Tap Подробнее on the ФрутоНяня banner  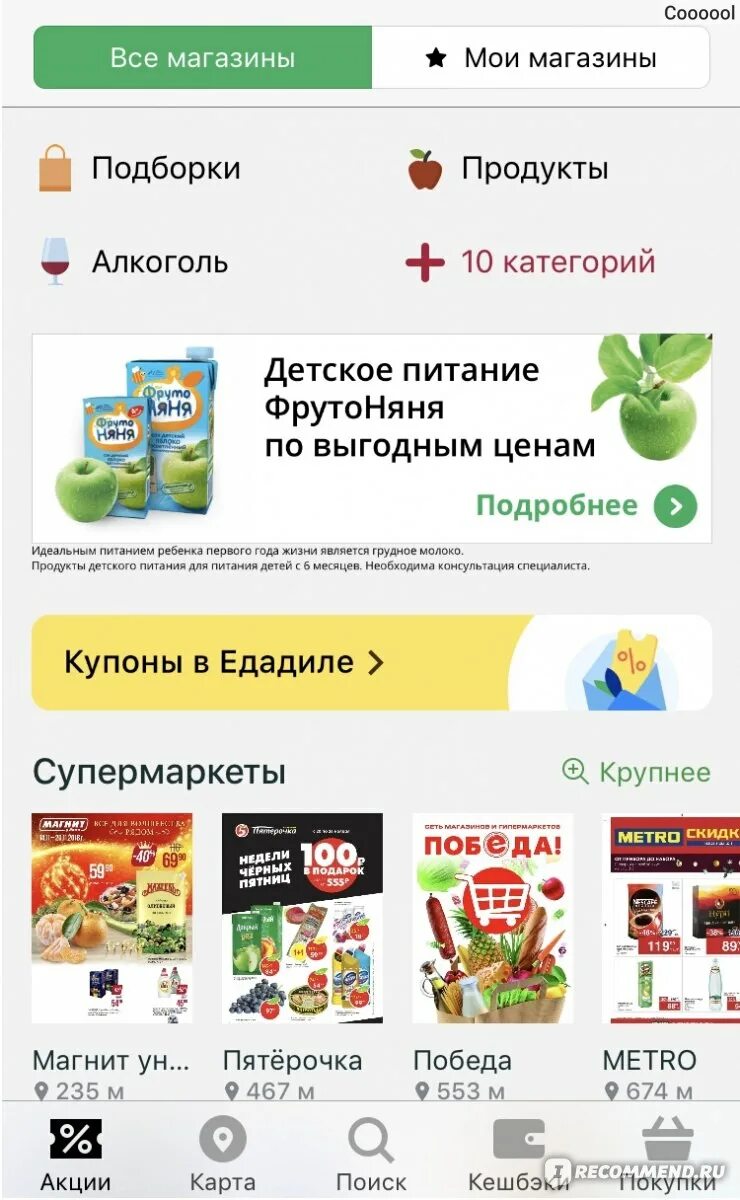(x=586, y=506)
